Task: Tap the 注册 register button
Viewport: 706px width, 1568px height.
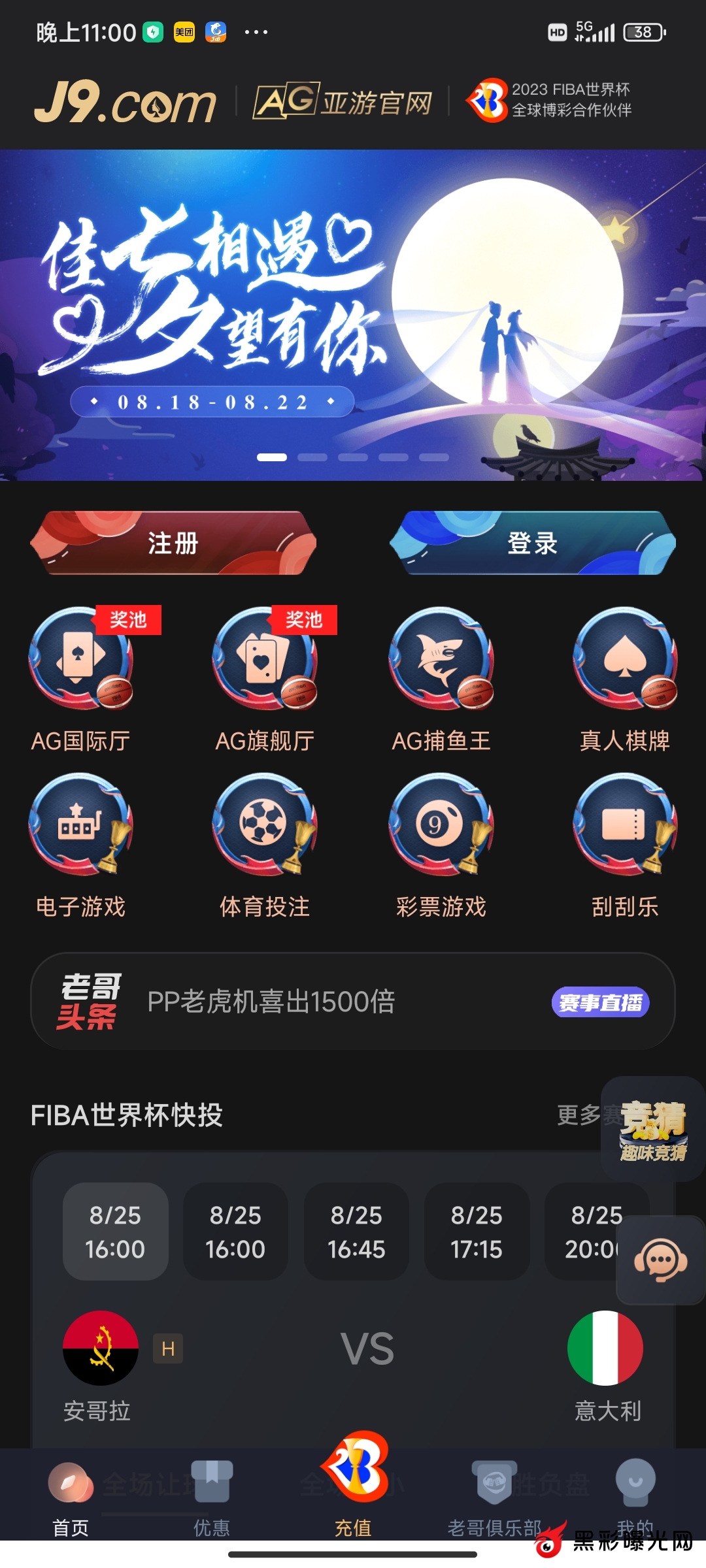Action: coord(173,543)
